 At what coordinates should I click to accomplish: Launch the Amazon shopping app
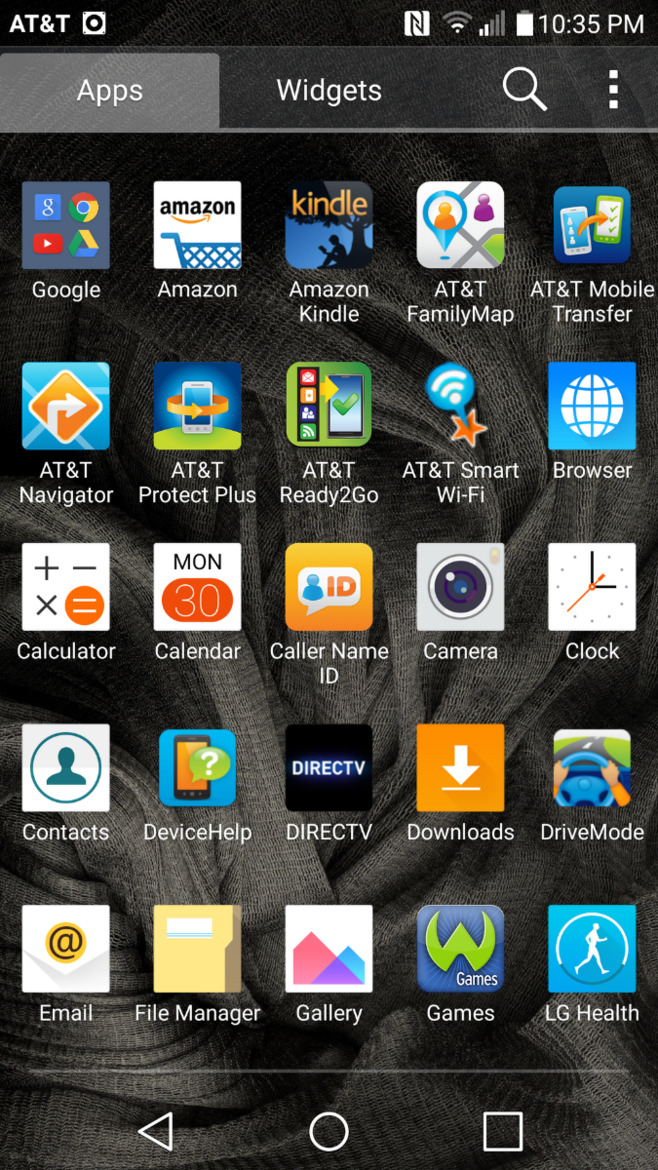click(197, 226)
